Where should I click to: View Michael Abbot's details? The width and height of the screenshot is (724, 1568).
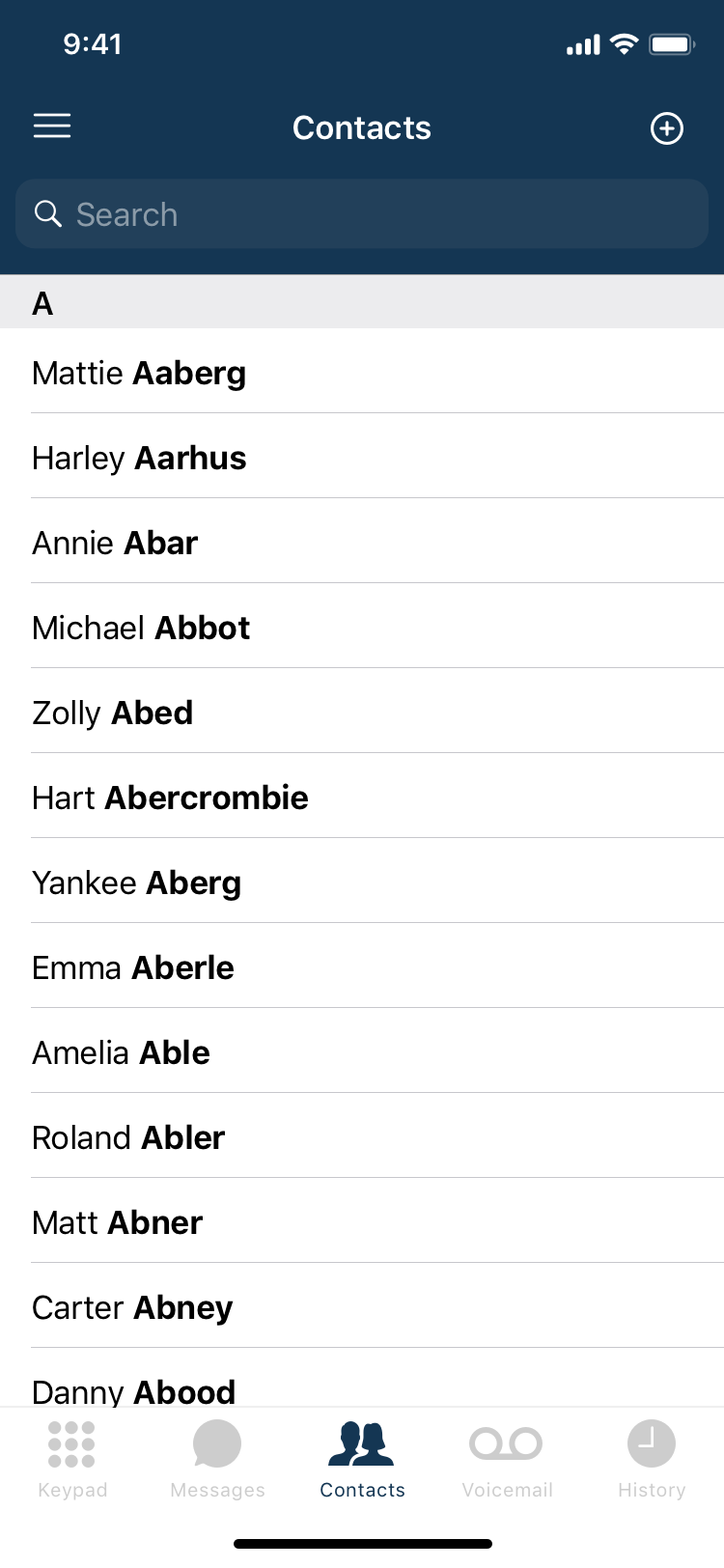[362, 627]
